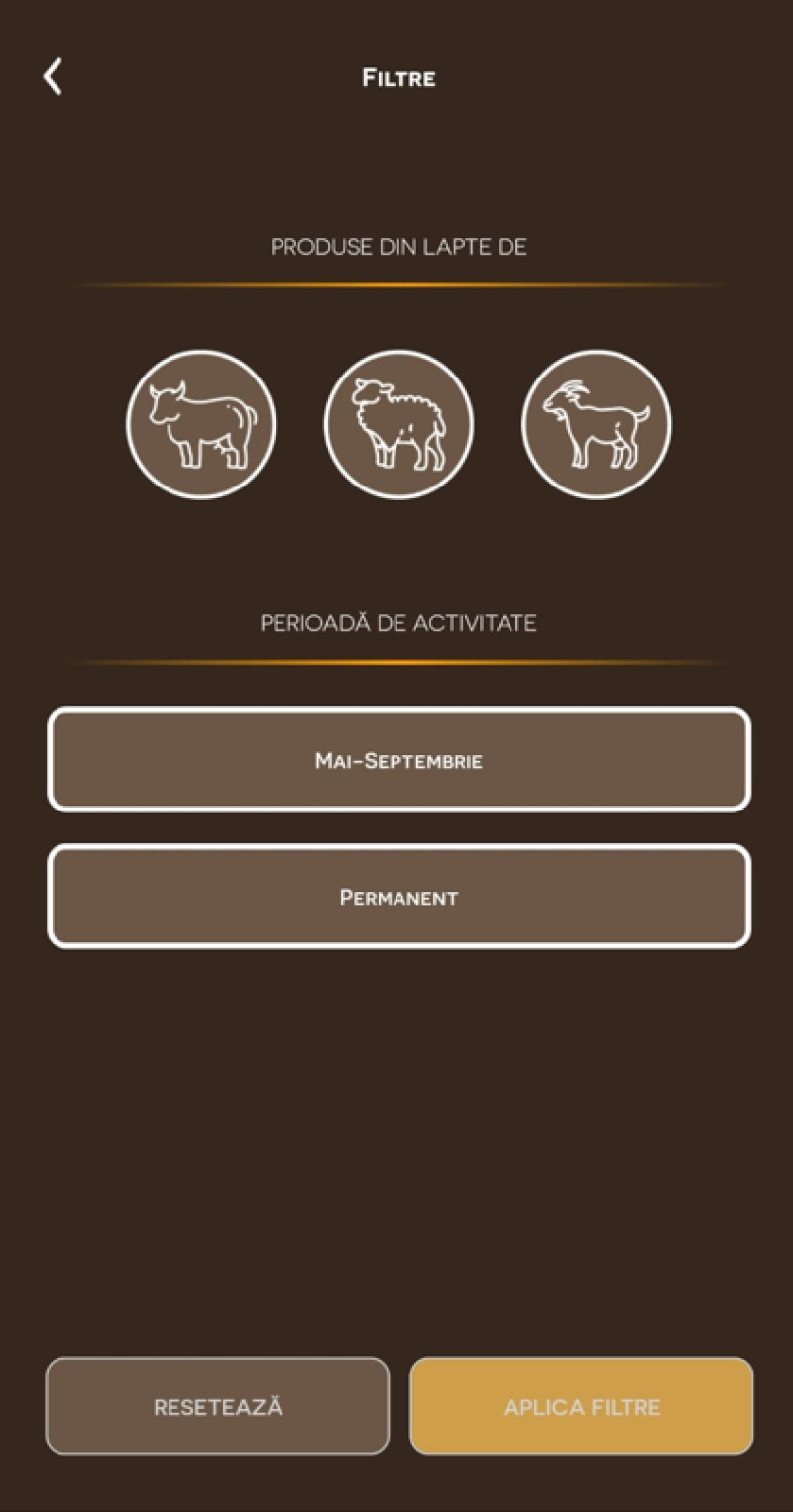
Task: Apply filters with the Aplica Filtre button
Action: coord(581,1406)
